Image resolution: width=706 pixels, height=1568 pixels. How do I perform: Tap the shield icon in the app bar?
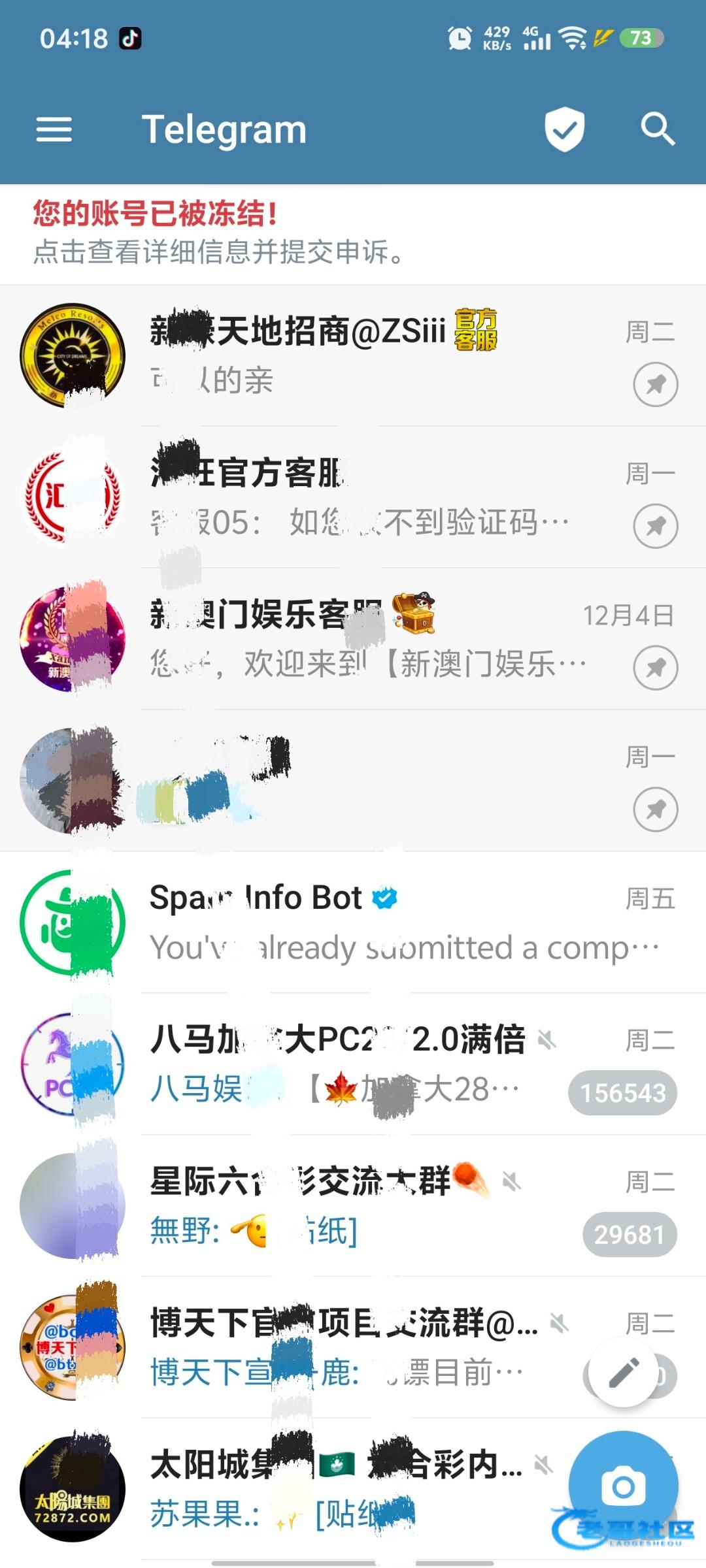tap(564, 129)
